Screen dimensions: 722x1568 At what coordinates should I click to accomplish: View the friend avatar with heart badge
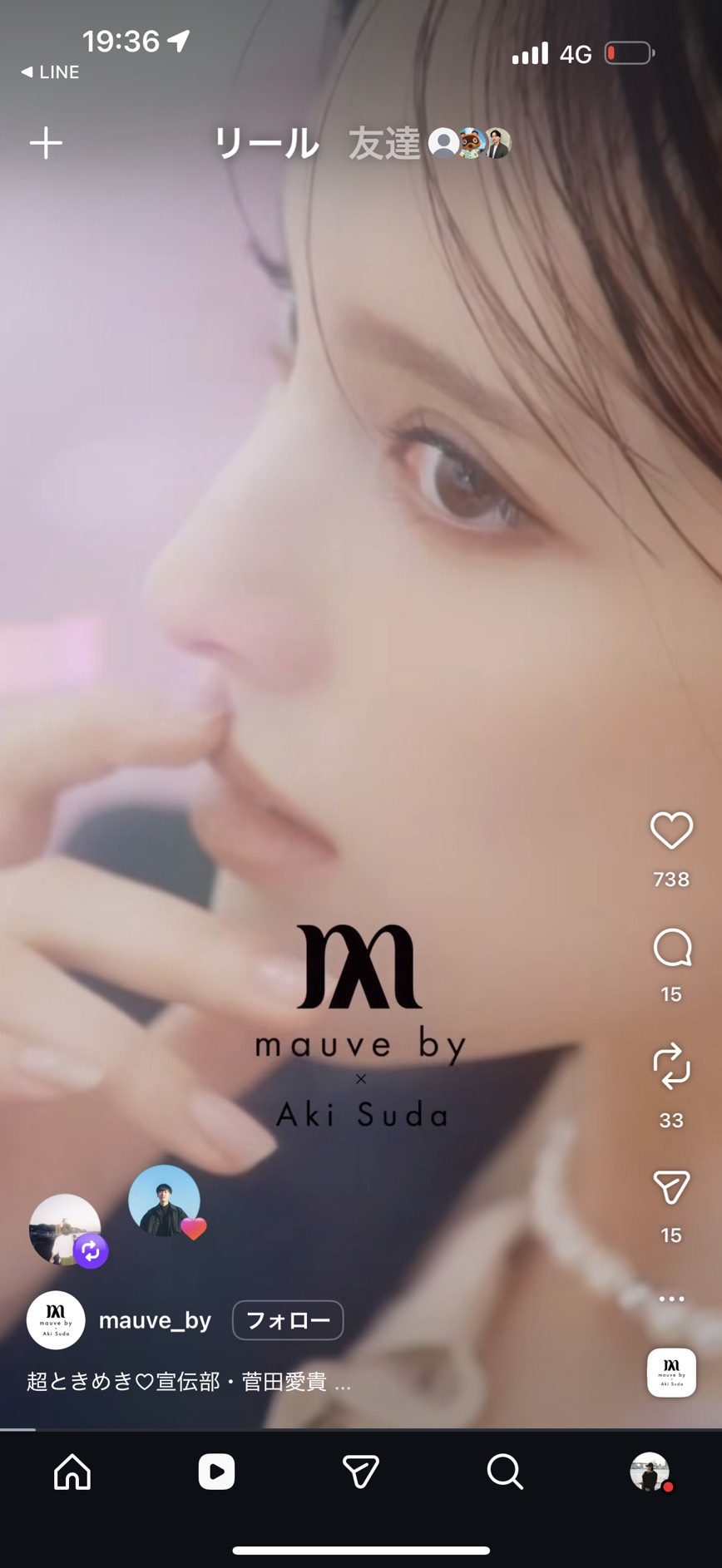pyautogui.click(x=165, y=1201)
